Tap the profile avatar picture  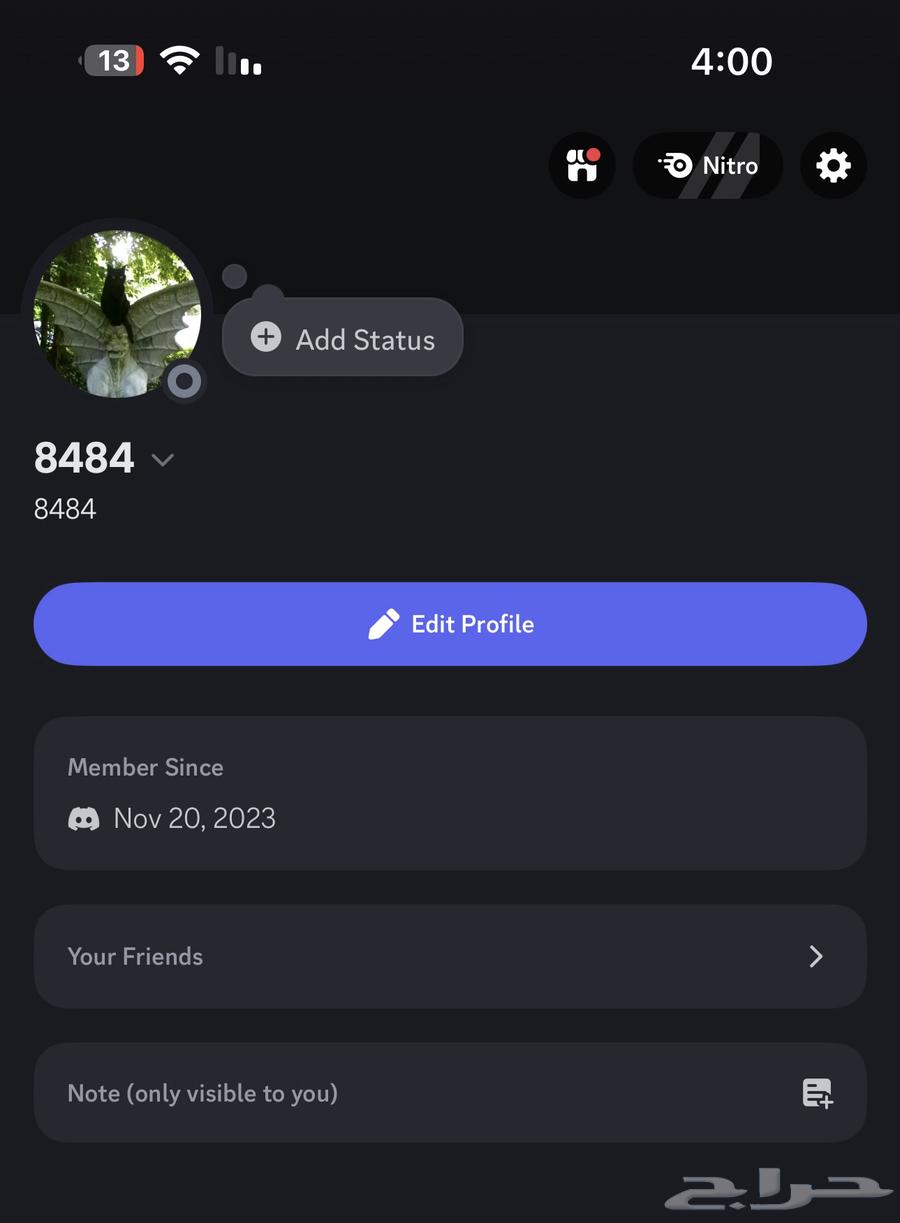tap(117, 315)
